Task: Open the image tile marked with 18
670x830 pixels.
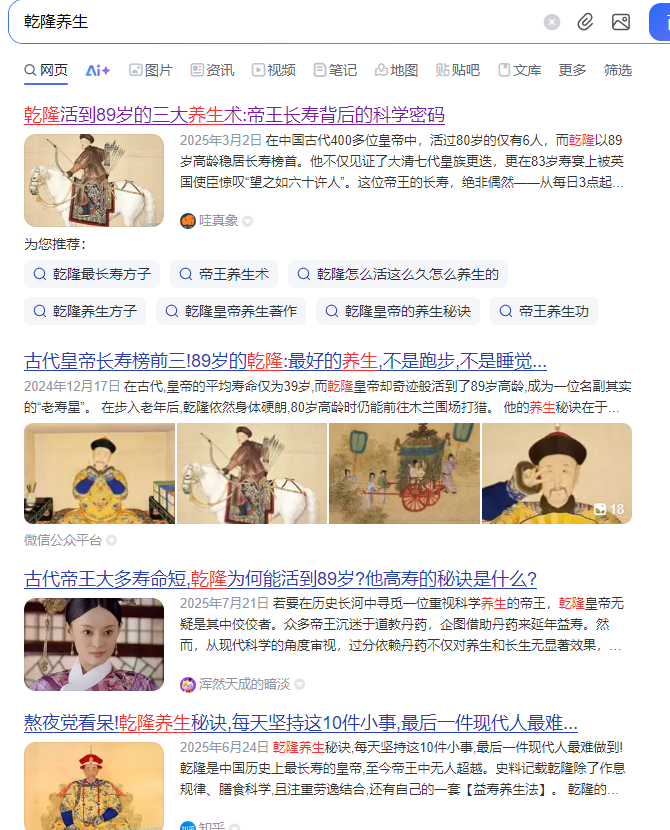Action: 556,473
